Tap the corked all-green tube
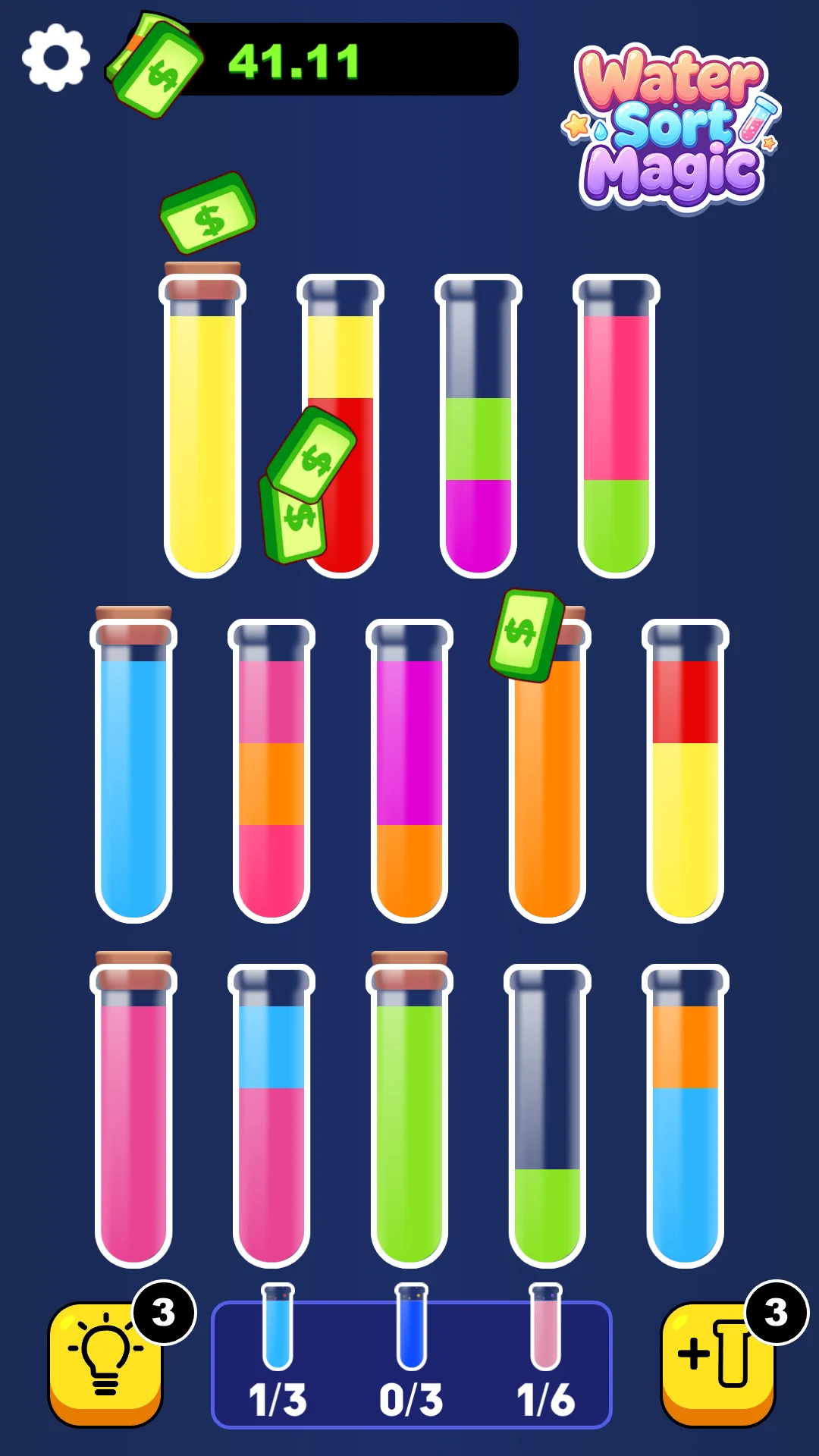The image size is (819, 1456). pos(409,1109)
